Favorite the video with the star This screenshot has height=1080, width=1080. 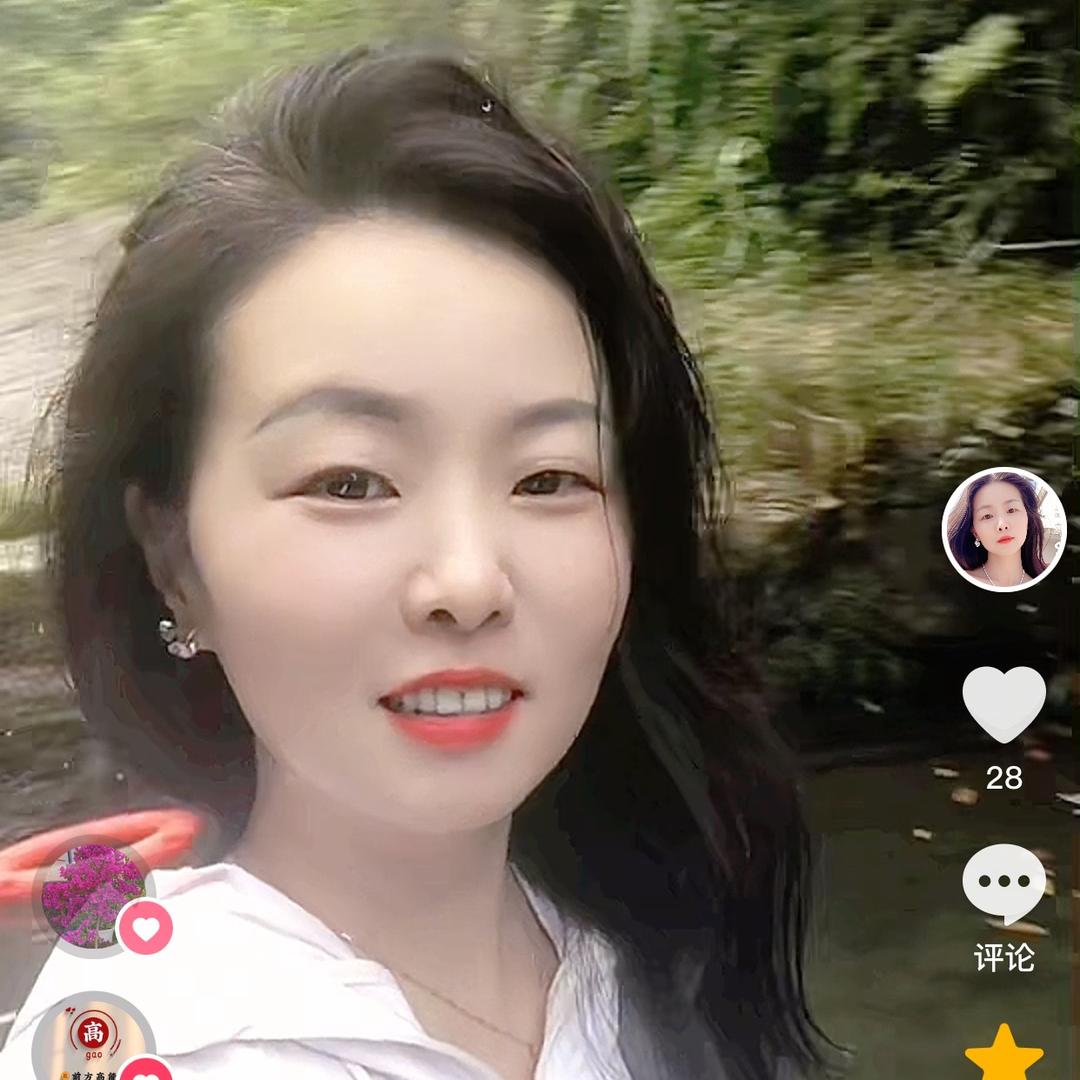click(1004, 1055)
